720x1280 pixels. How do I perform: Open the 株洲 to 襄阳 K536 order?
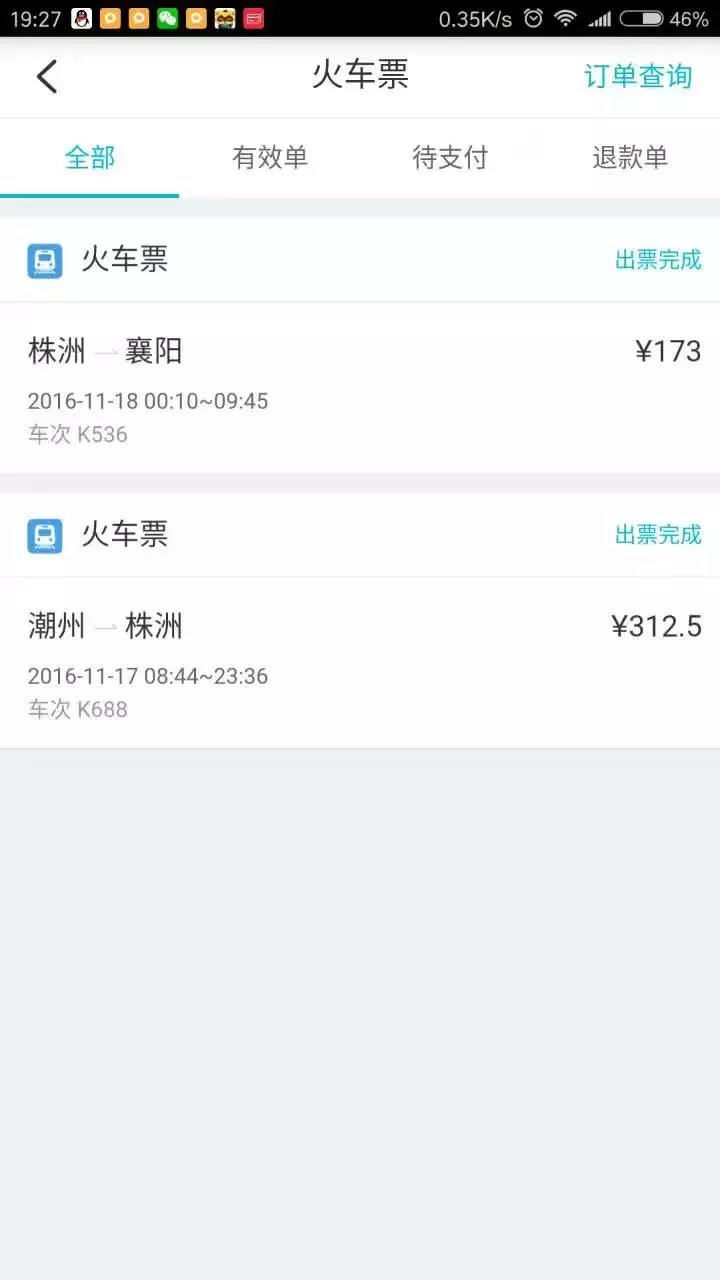pyautogui.click(x=360, y=388)
